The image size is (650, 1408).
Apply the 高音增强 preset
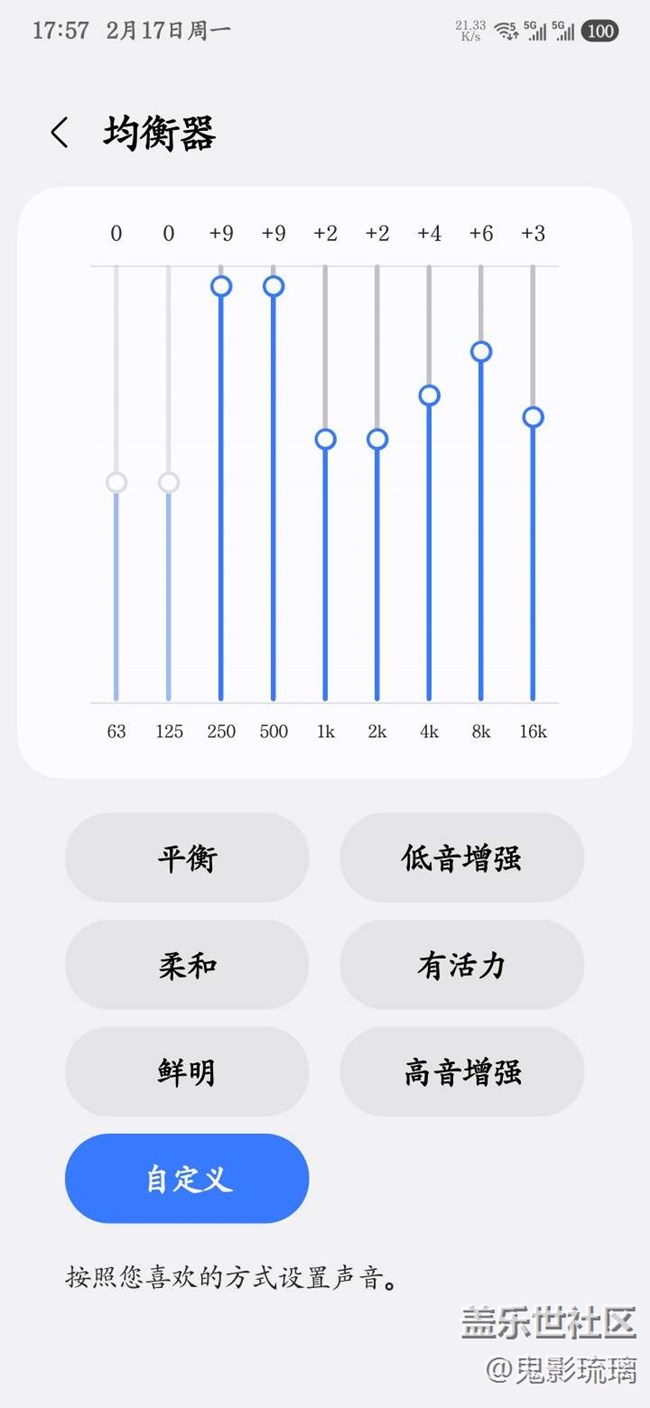(x=462, y=1072)
